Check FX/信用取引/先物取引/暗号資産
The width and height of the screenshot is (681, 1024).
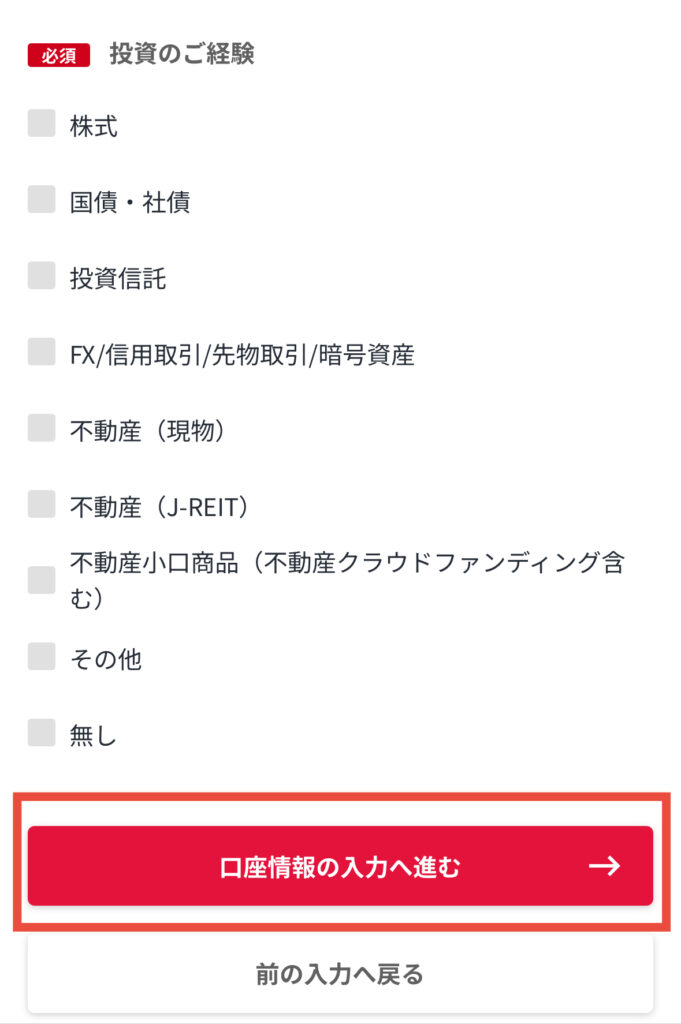click(41, 352)
